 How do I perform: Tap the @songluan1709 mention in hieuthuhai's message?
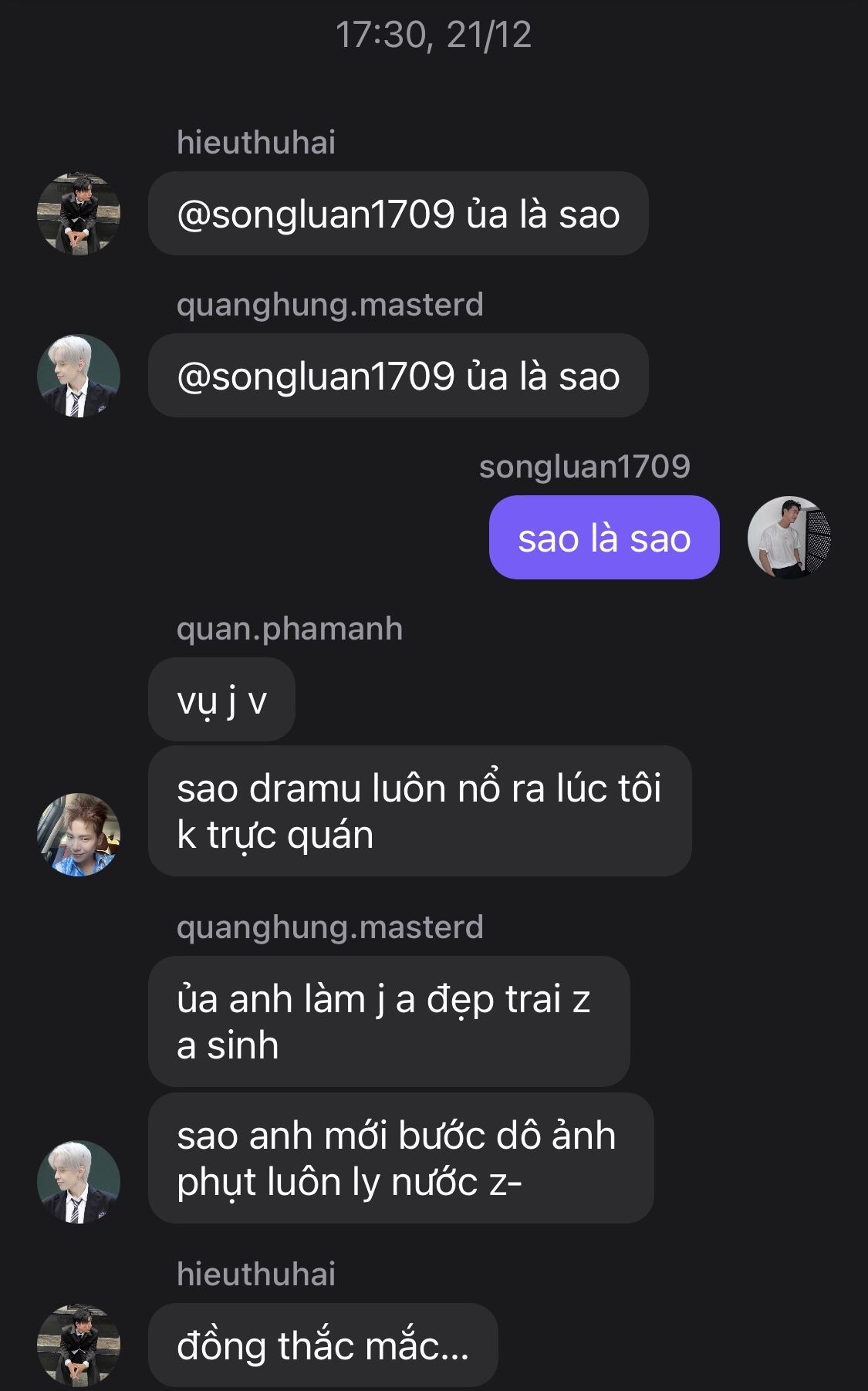coord(316,214)
